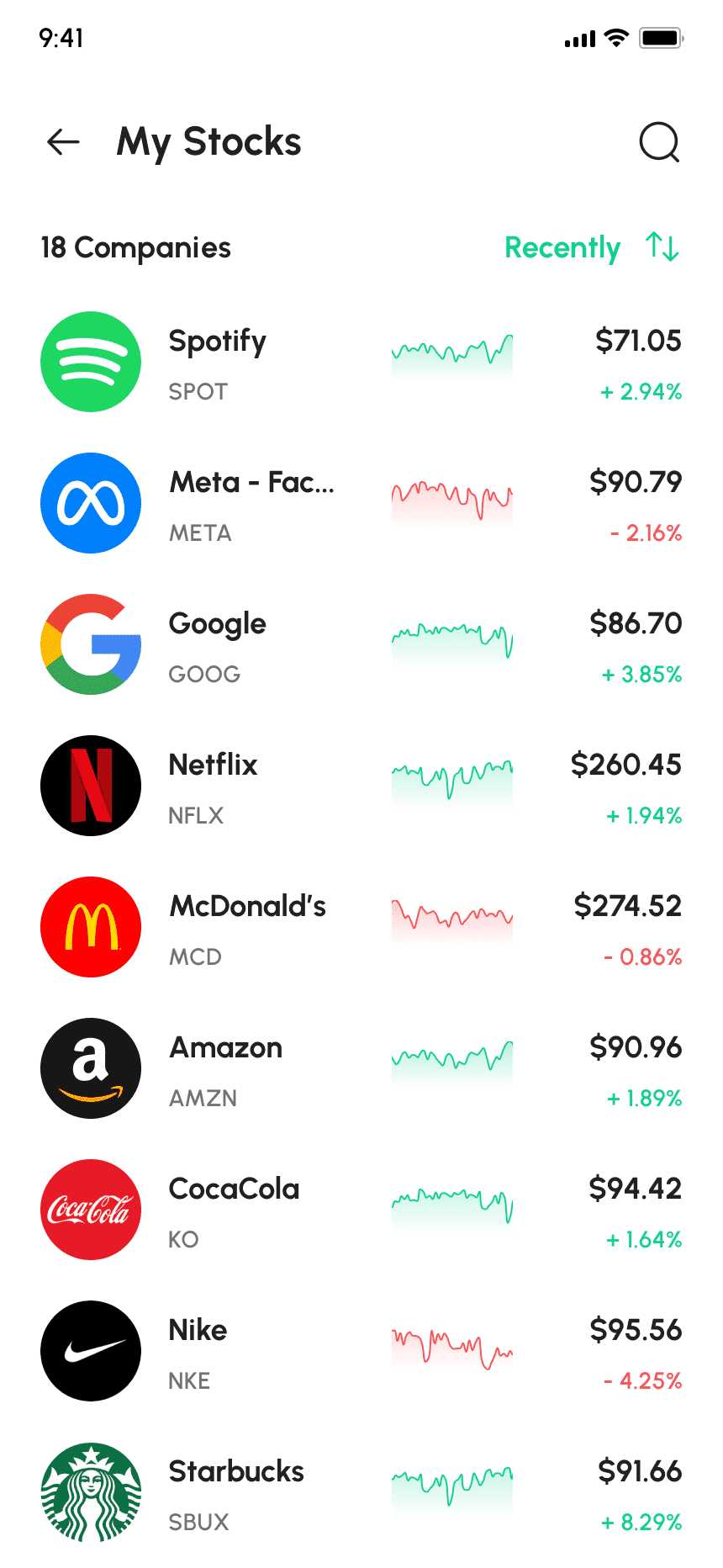Select the NFLX ticker label

[196, 815]
